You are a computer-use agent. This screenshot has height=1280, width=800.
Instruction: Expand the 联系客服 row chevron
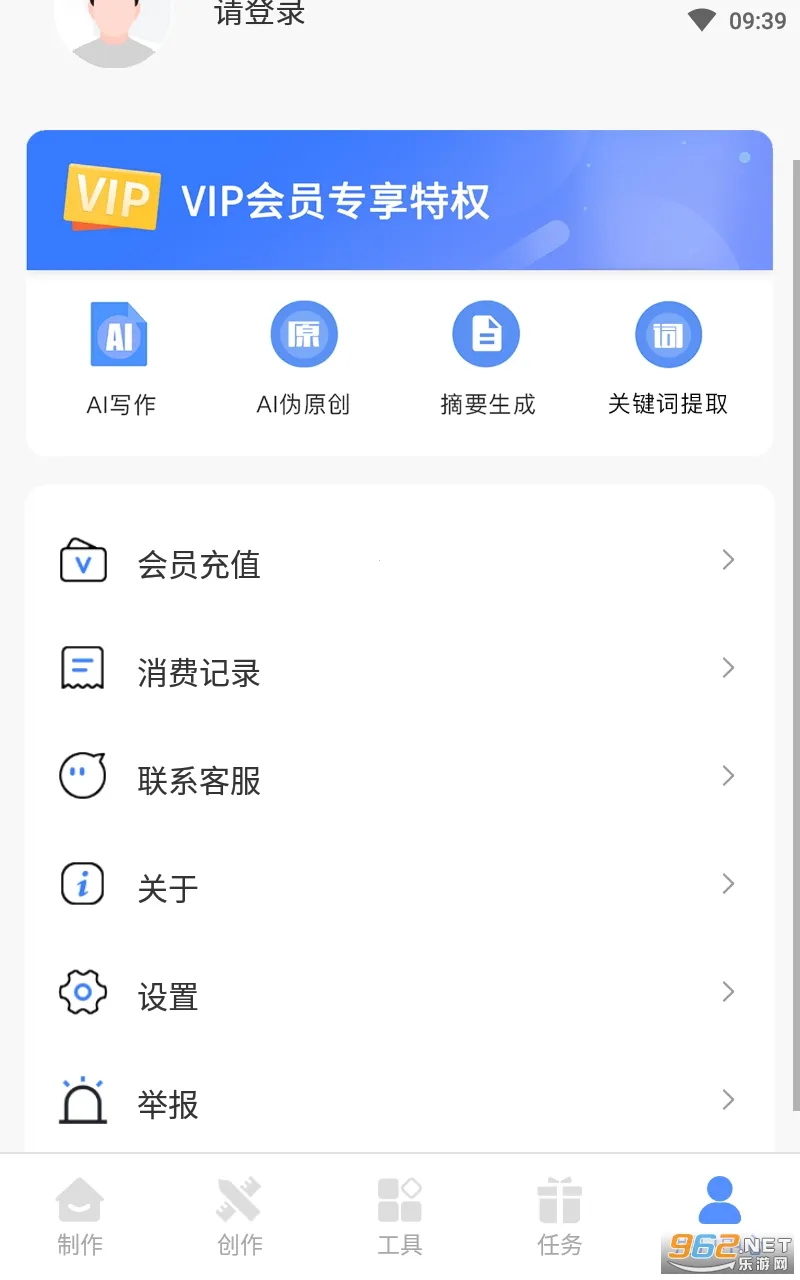pos(727,776)
